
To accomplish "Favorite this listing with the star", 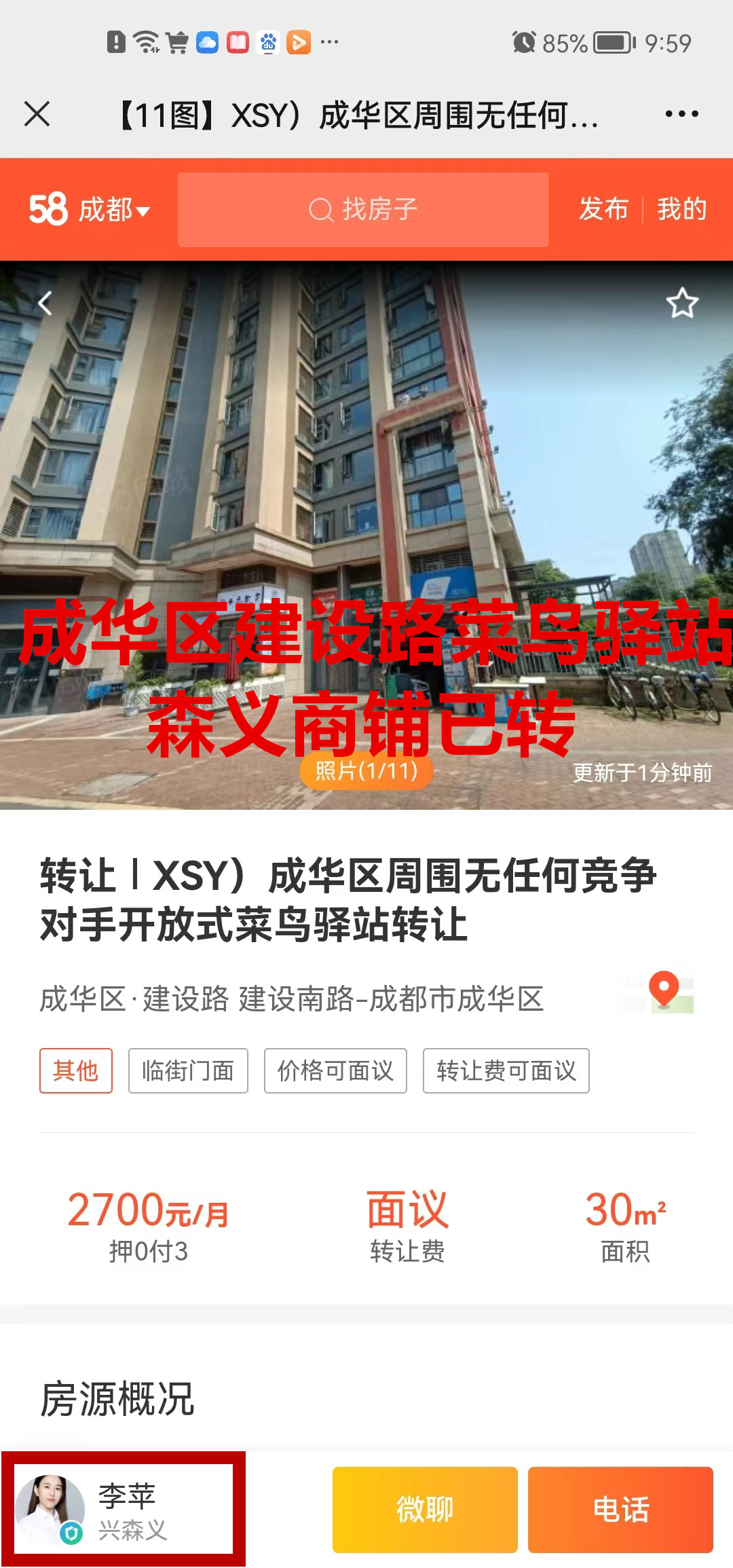I will click(x=681, y=303).
